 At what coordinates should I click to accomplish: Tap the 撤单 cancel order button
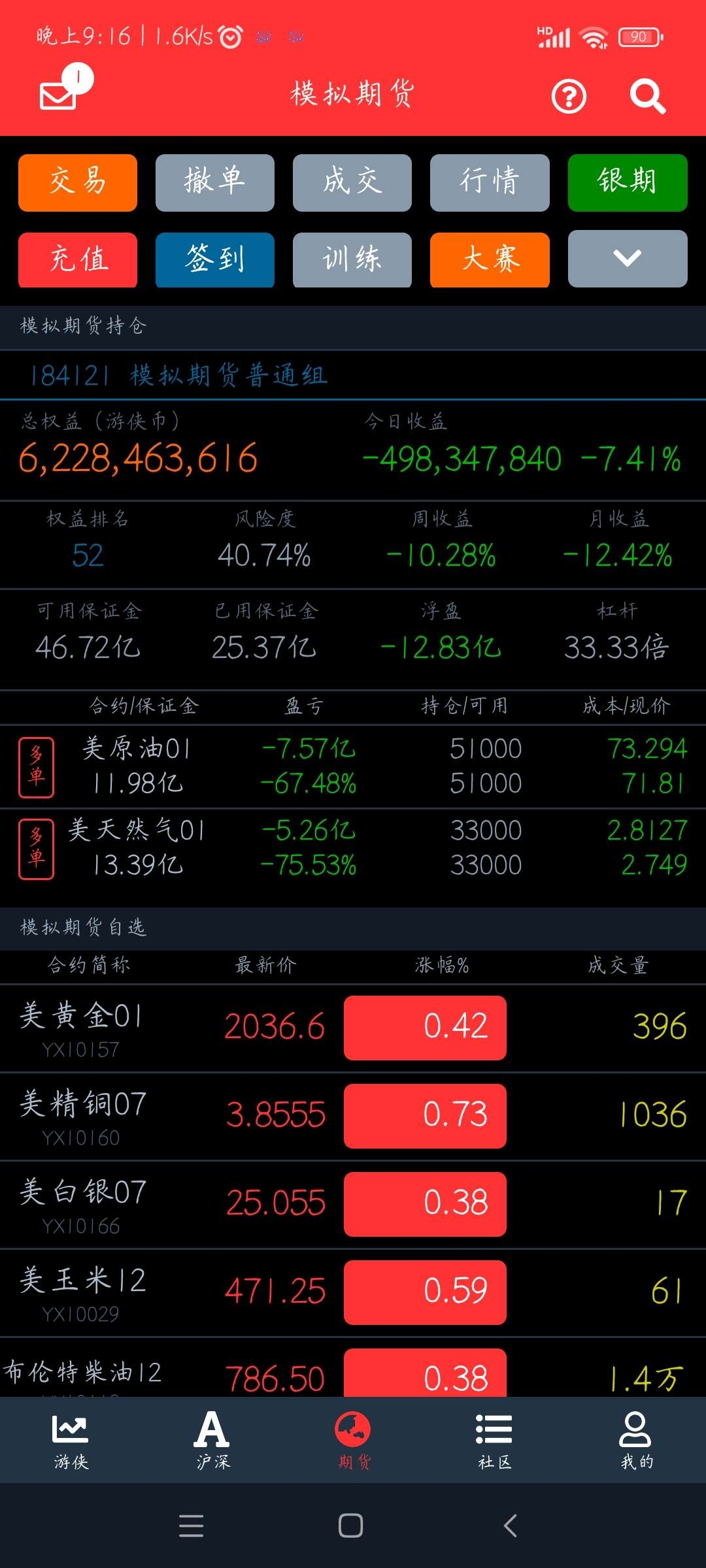[x=215, y=183]
